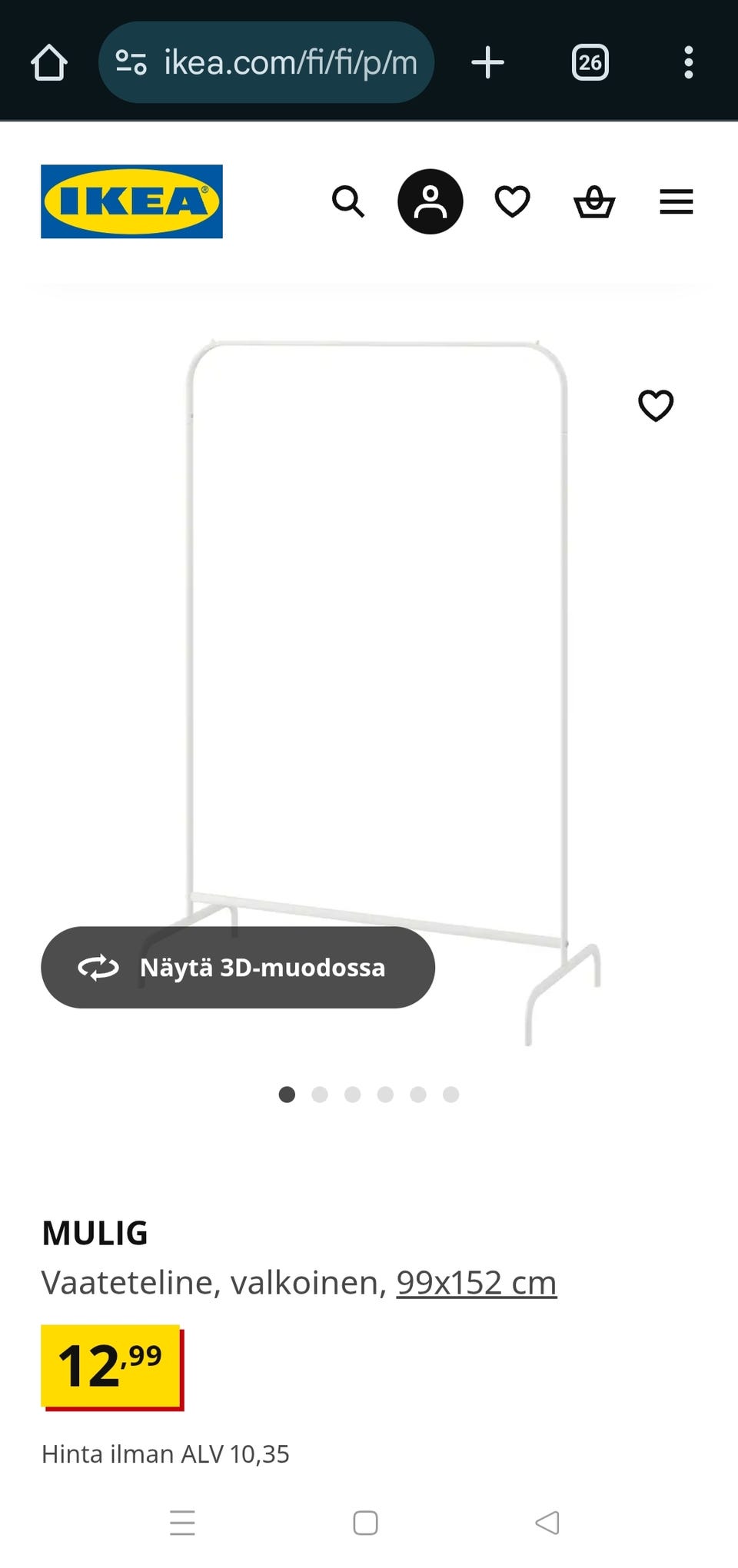Tap the address bar URL
The image size is (738, 1568).
[291, 62]
